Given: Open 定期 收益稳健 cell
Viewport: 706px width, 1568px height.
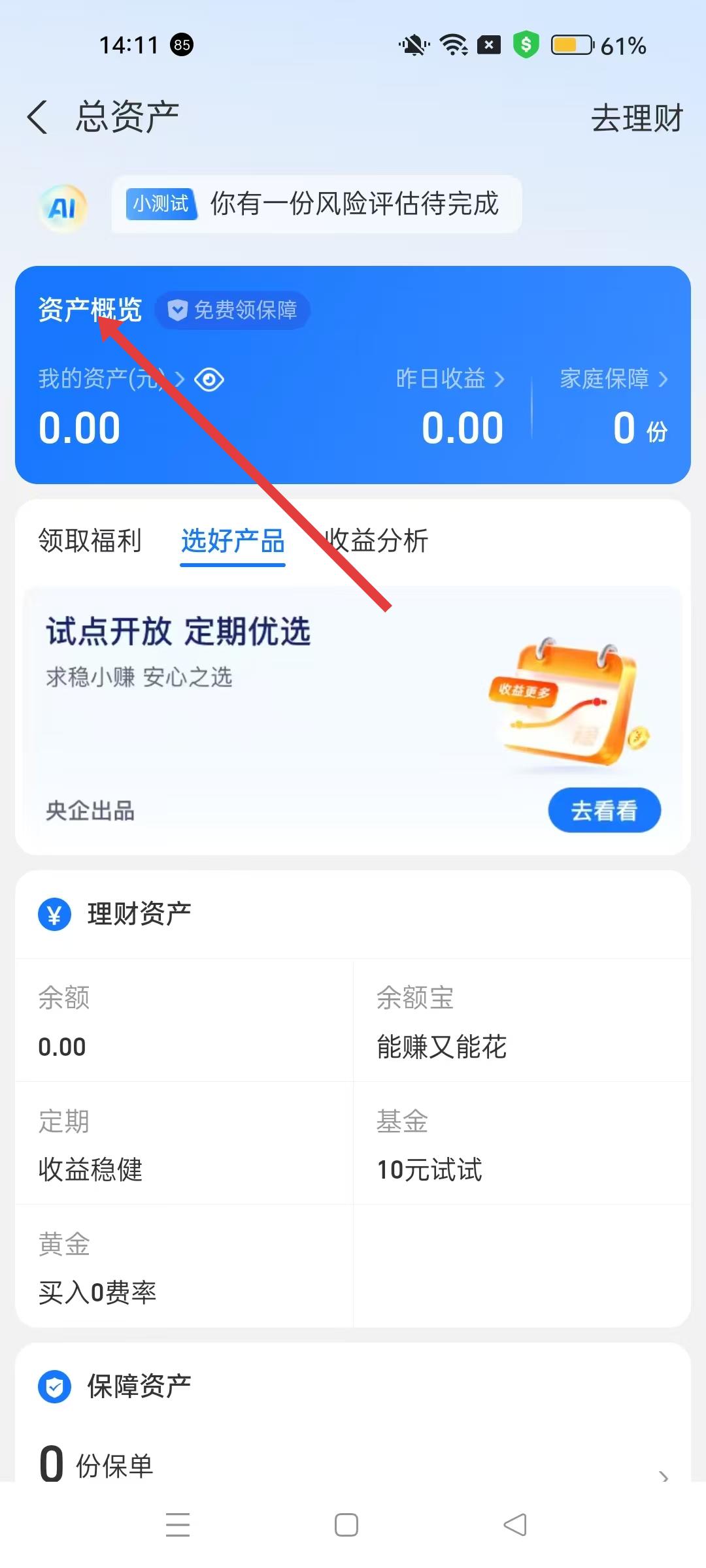Looking at the screenshot, I should click(184, 1145).
